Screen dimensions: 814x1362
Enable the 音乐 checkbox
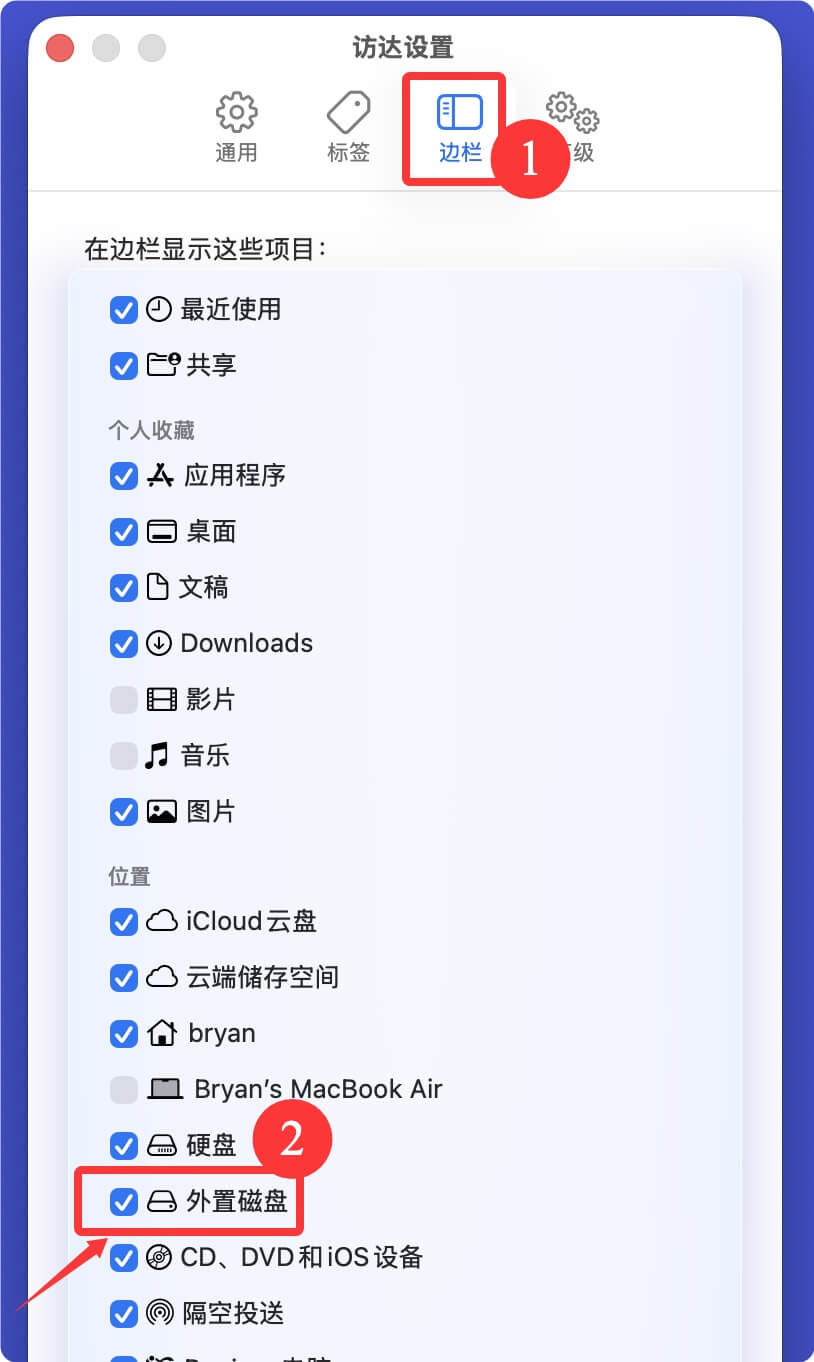coord(123,755)
